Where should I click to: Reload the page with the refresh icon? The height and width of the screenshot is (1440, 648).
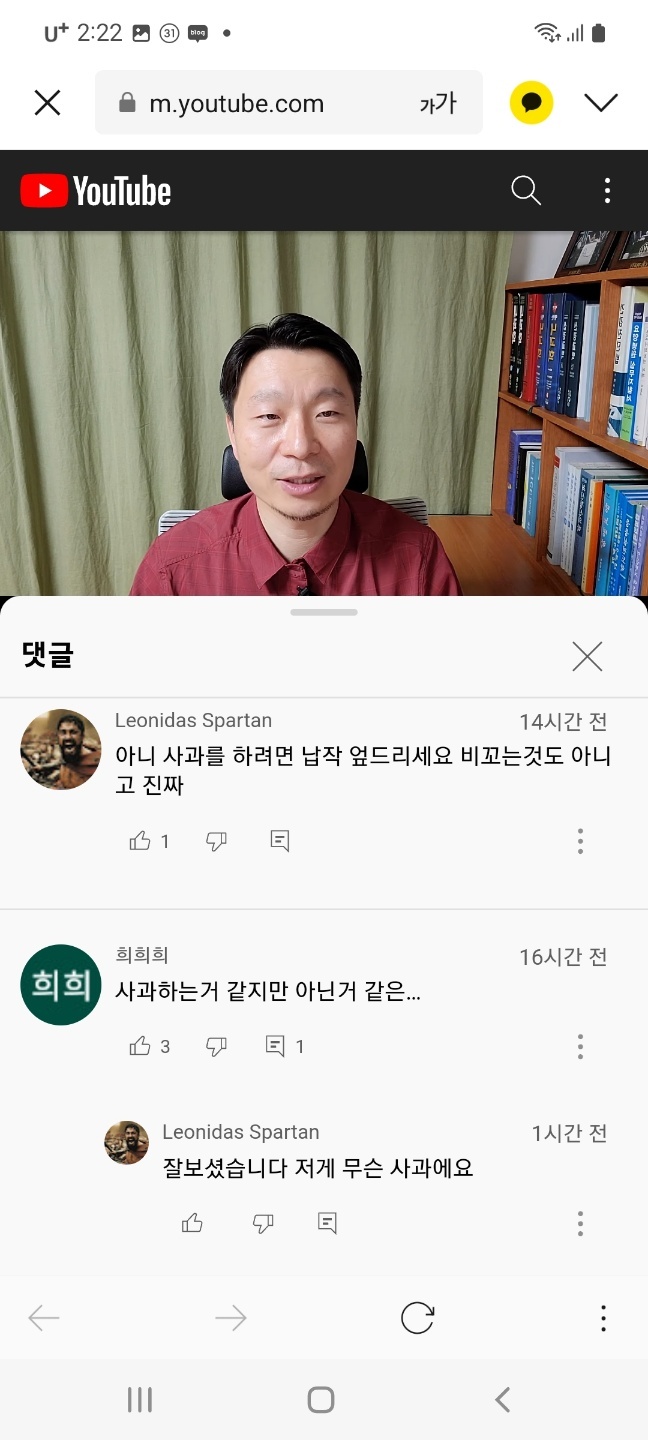(417, 1318)
